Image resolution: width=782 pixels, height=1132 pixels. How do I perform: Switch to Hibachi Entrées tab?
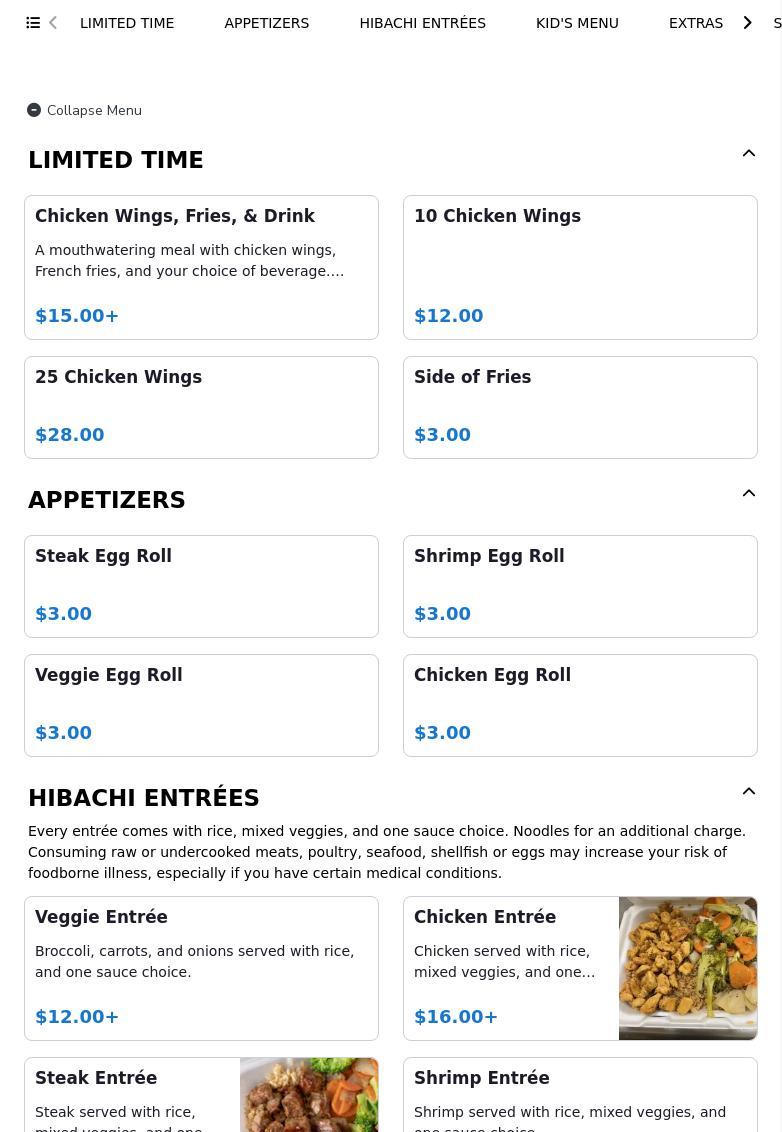click(422, 23)
